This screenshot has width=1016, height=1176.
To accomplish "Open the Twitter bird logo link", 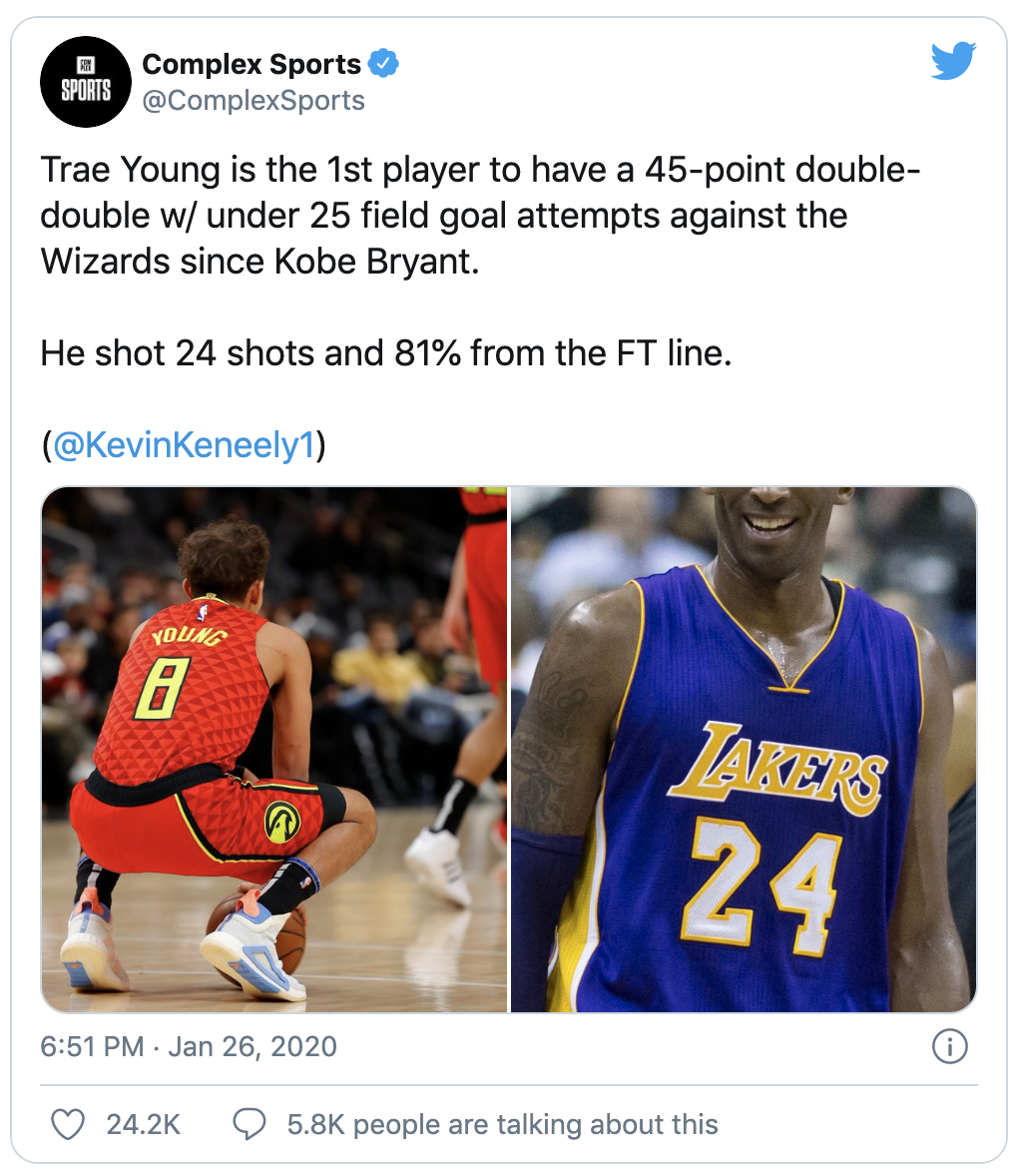I will coord(953,62).
